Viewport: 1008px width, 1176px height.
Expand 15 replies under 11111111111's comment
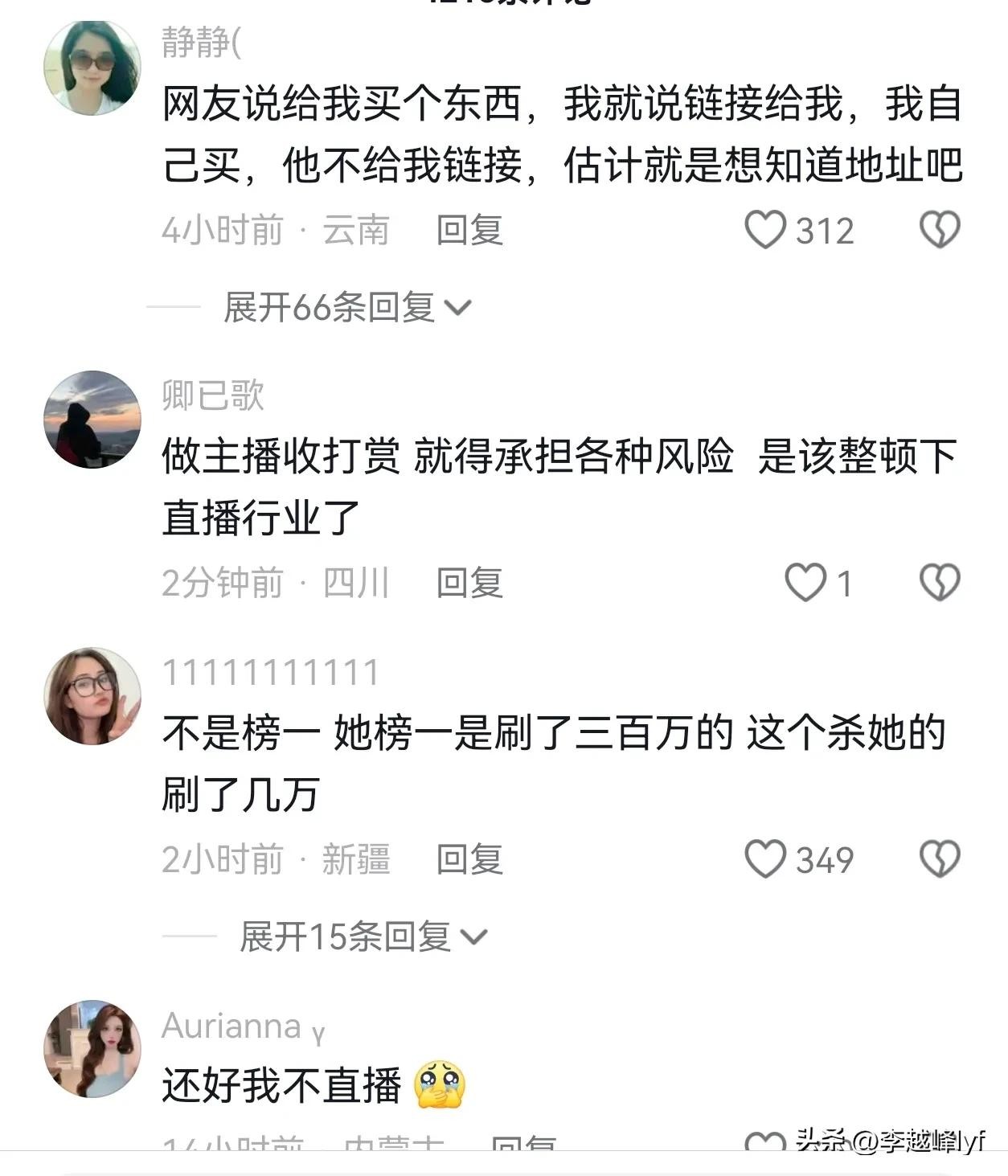pyautogui.click(x=363, y=936)
